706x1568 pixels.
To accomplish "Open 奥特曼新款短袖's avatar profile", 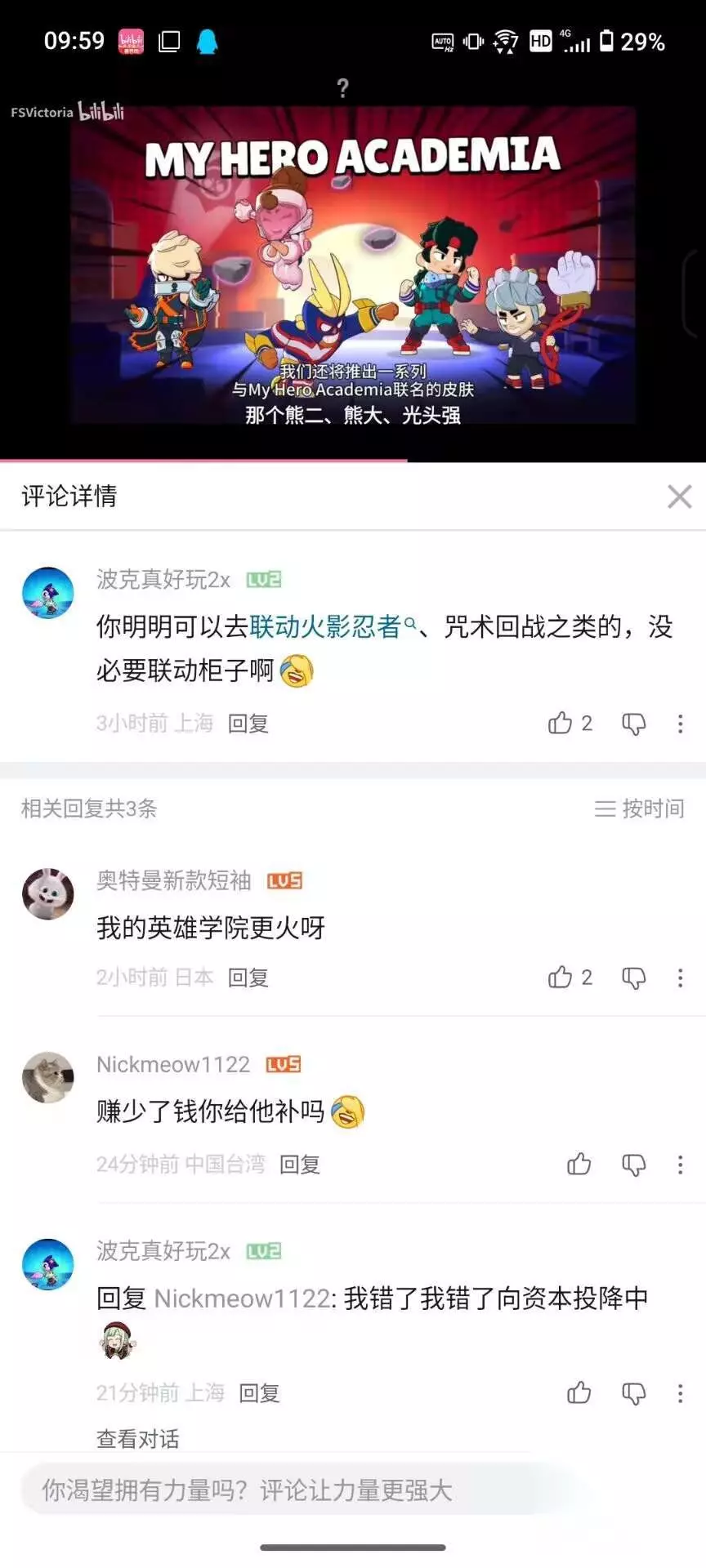I will 47,893.
